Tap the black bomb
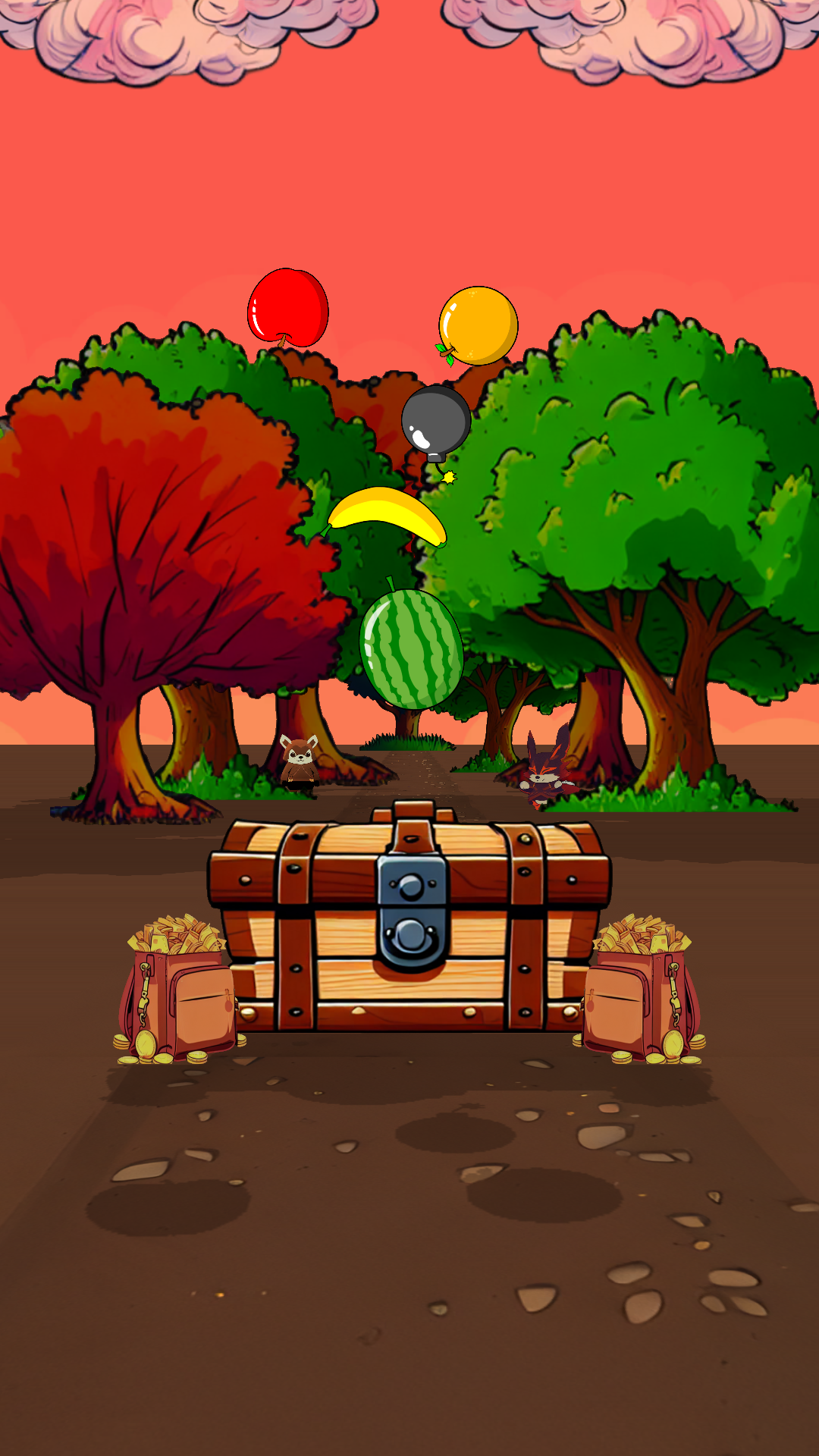The width and height of the screenshot is (819, 1456). [x=435, y=422]
